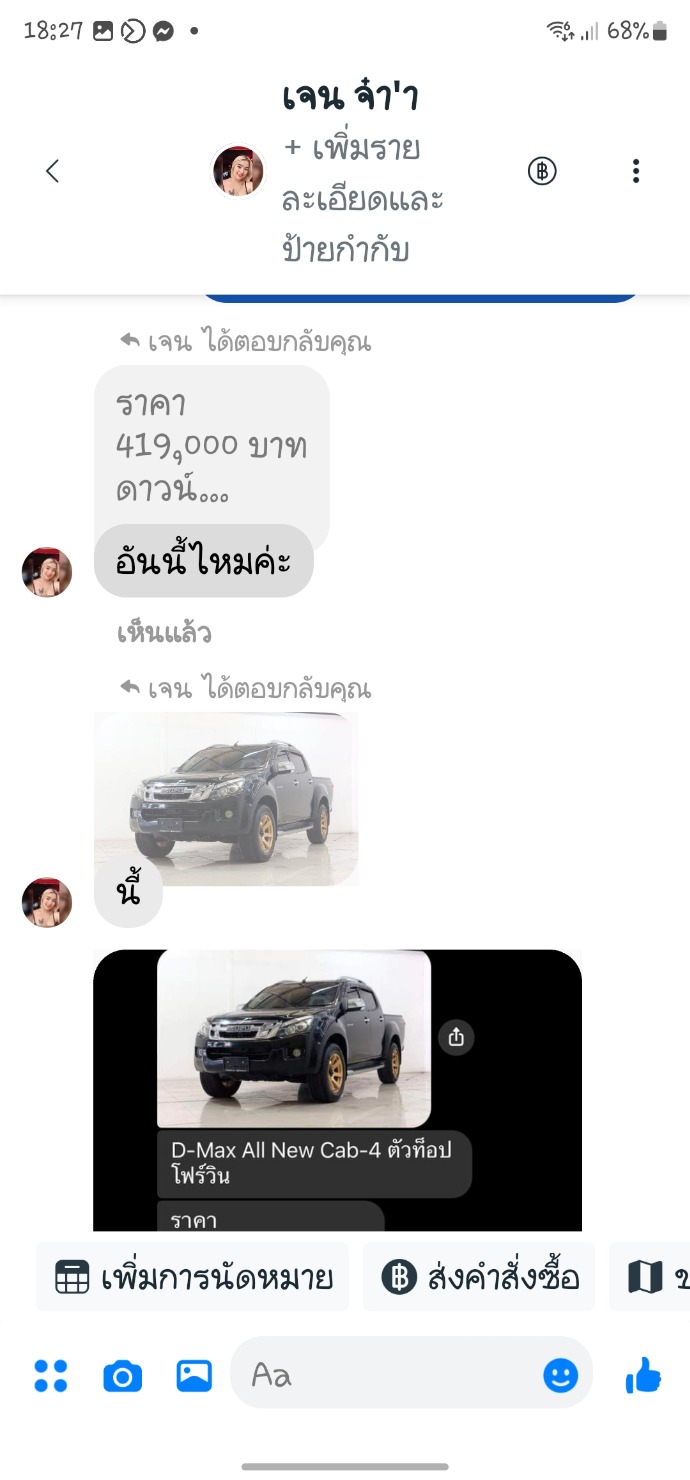Open the camera icon by message field
This screenshot has height=1480, width=690.
point(122,1377)
